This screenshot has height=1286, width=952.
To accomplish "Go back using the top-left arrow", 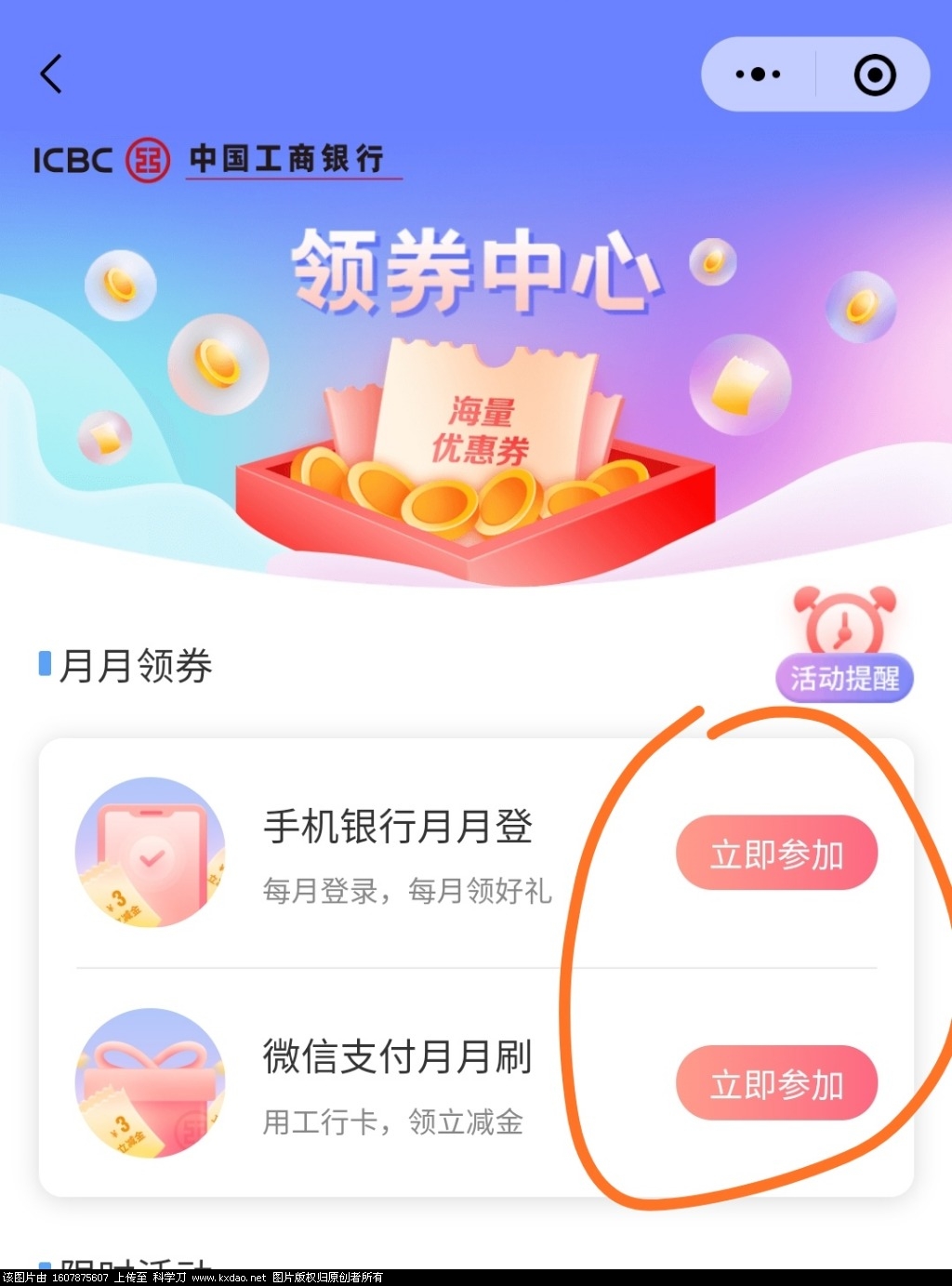I will (51, 73).
